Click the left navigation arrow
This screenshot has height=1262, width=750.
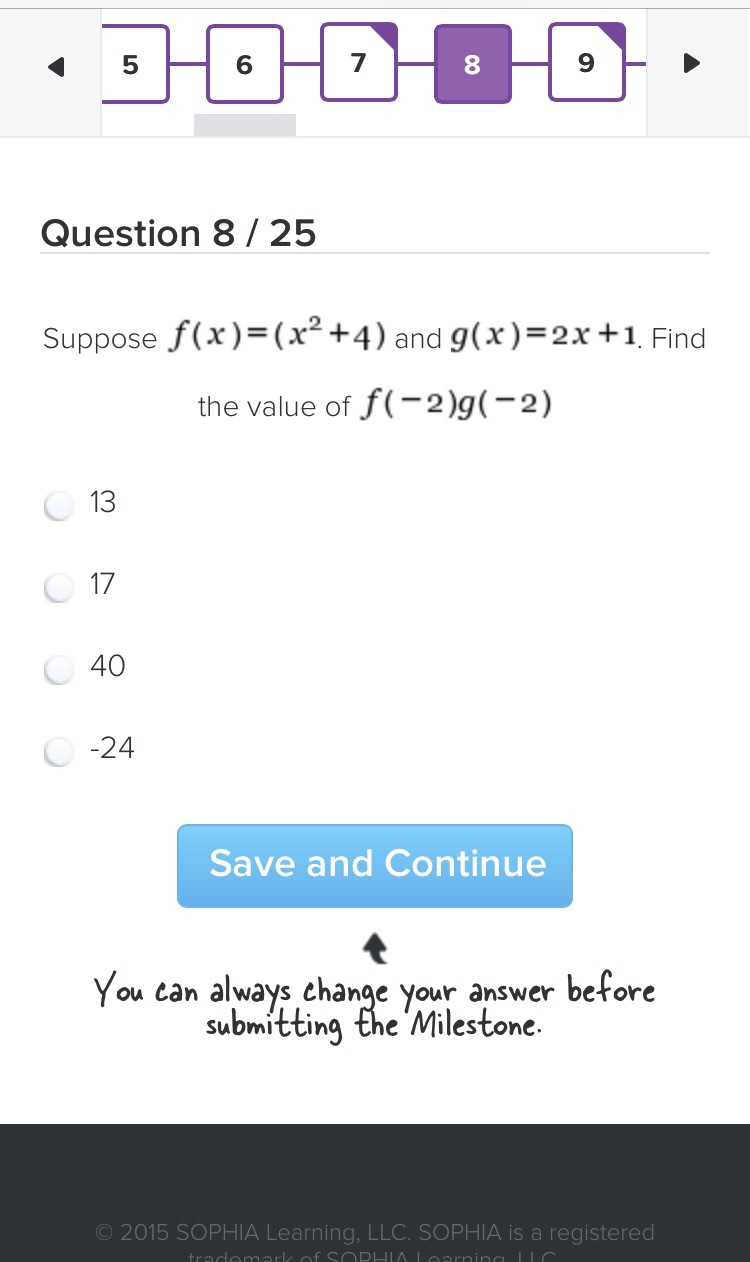click(x=56, y=65)
